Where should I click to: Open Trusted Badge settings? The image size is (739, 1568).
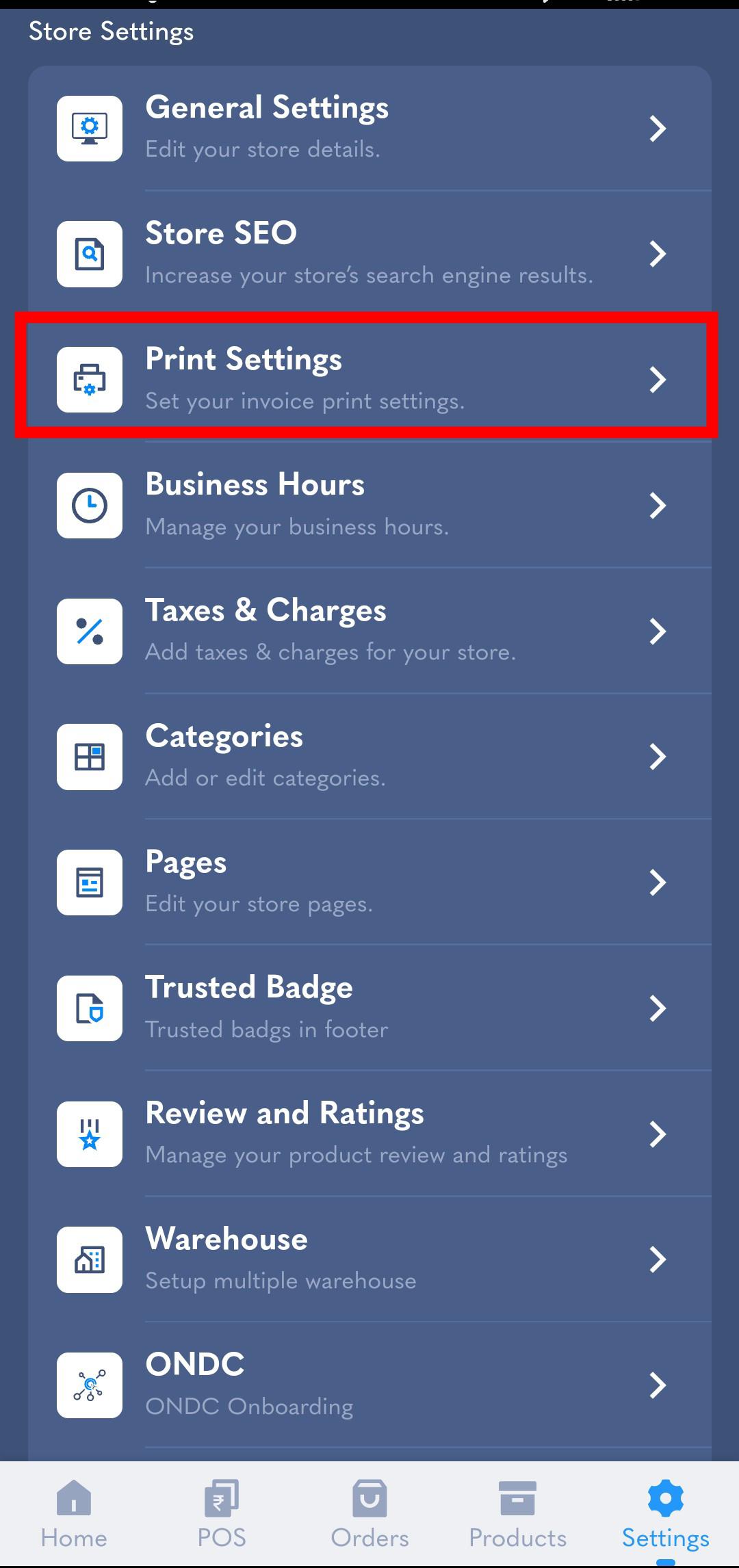369,1008
